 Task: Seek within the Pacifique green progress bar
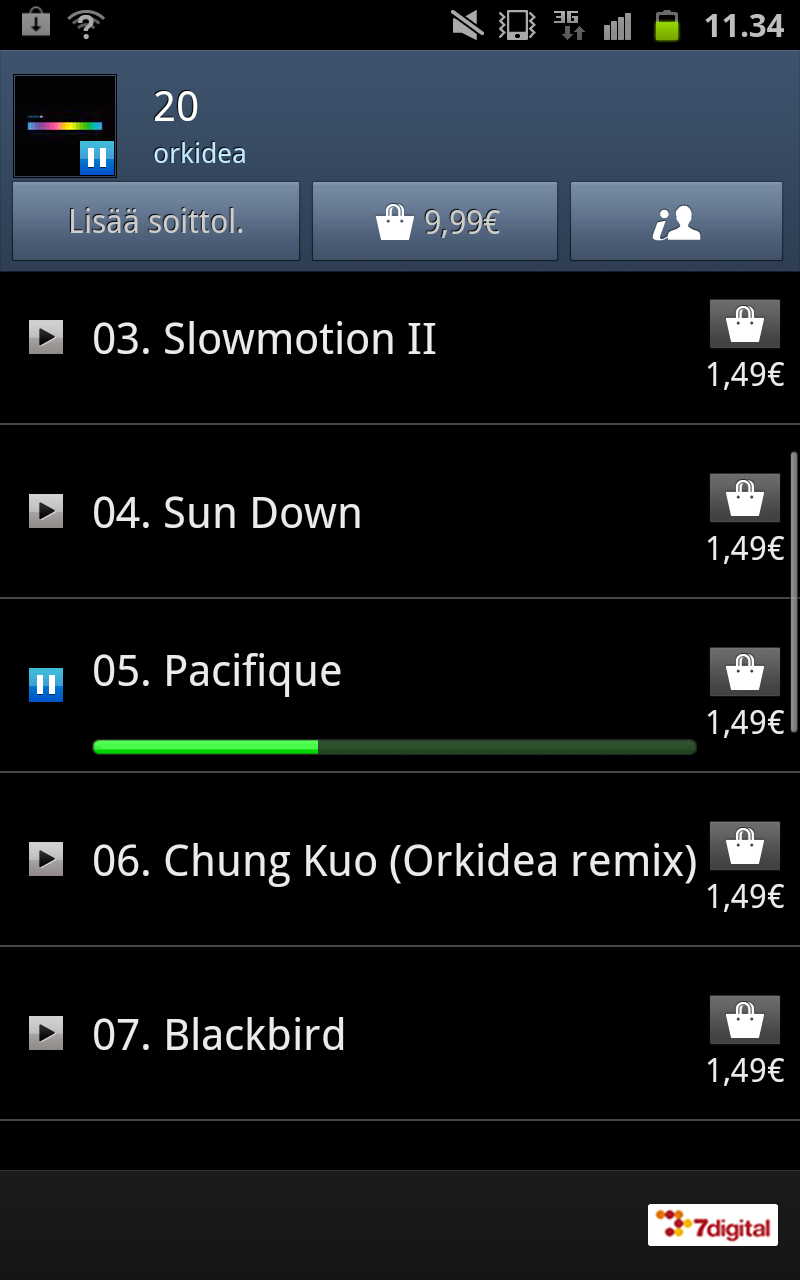point(394,747)
